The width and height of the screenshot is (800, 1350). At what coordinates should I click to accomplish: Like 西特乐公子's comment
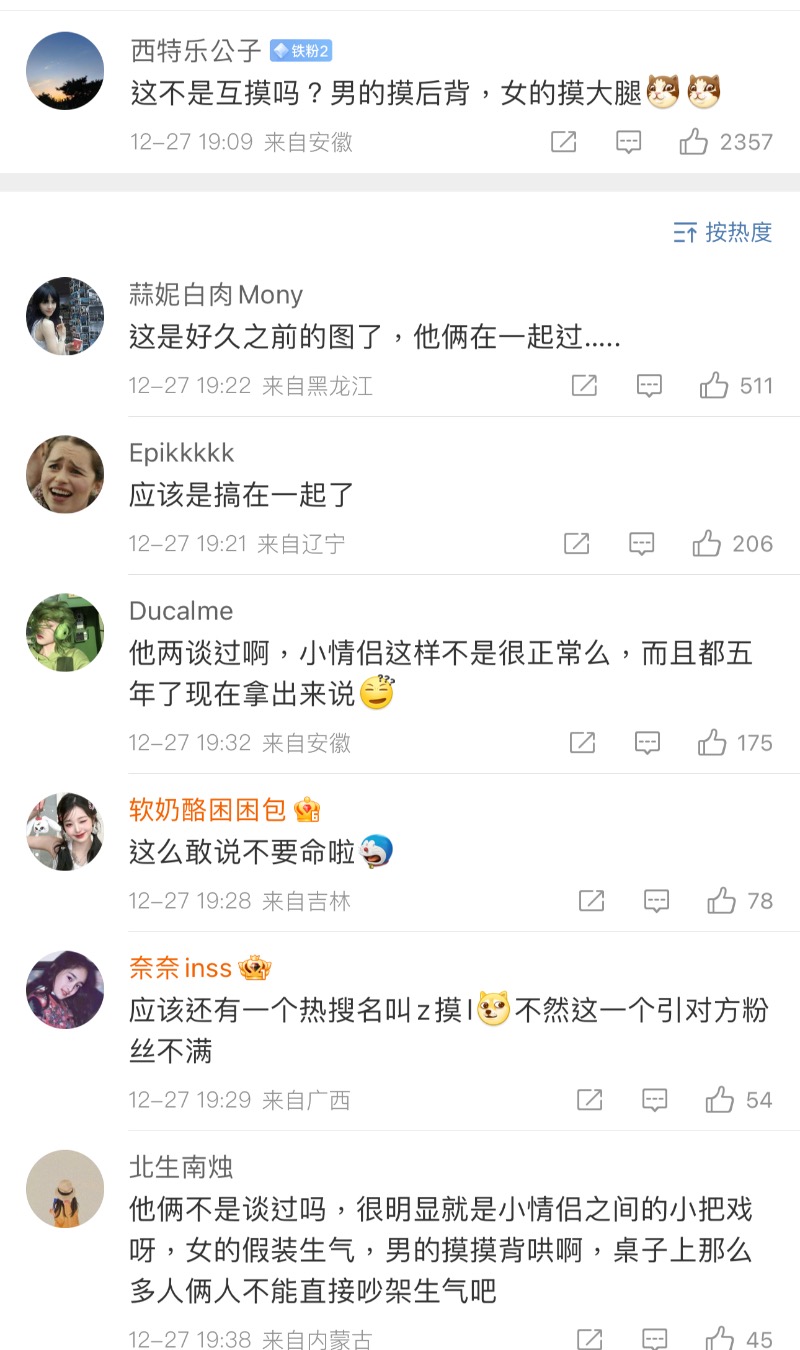tap(694, 142)
